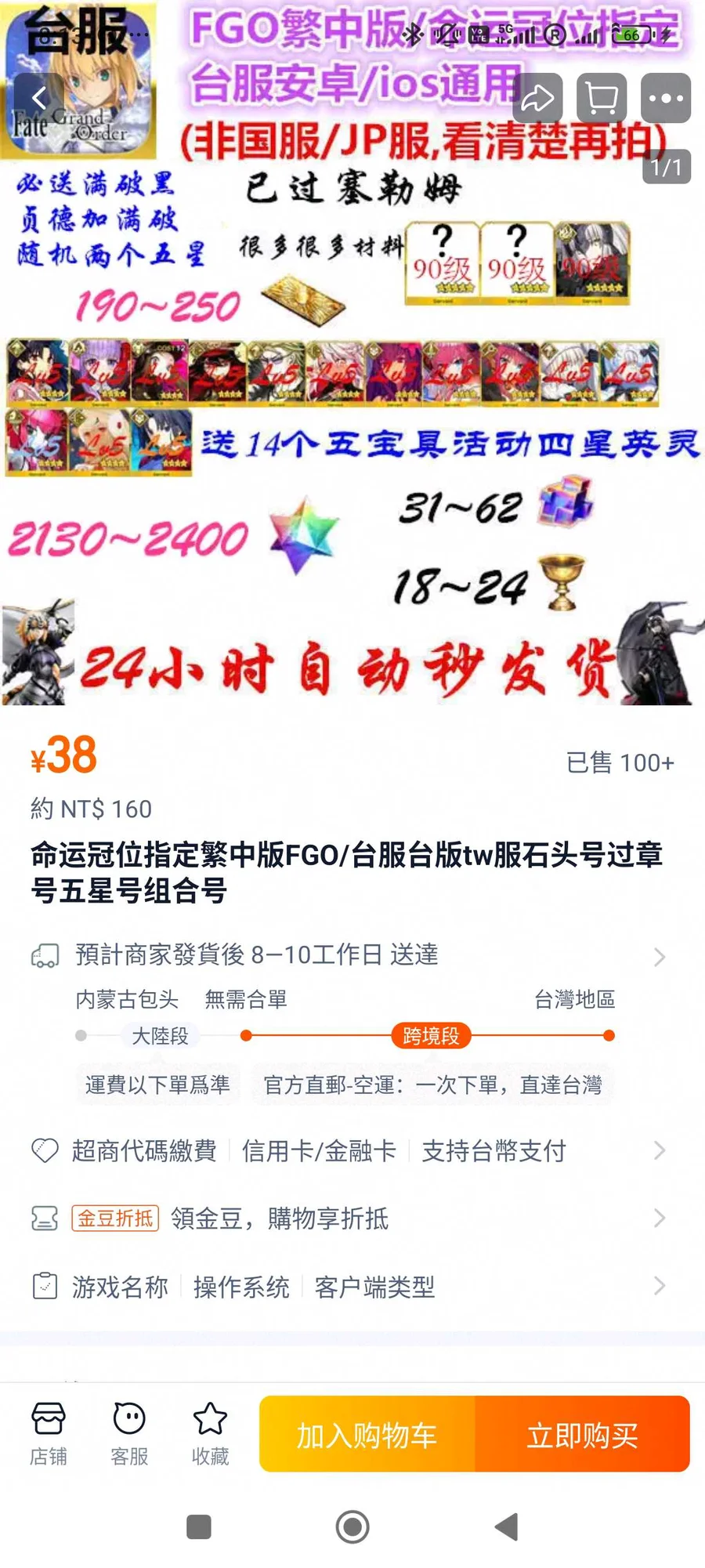Open the shopping cart icon
Screen dimensions: 705x1568
click(x=602, y=99)
